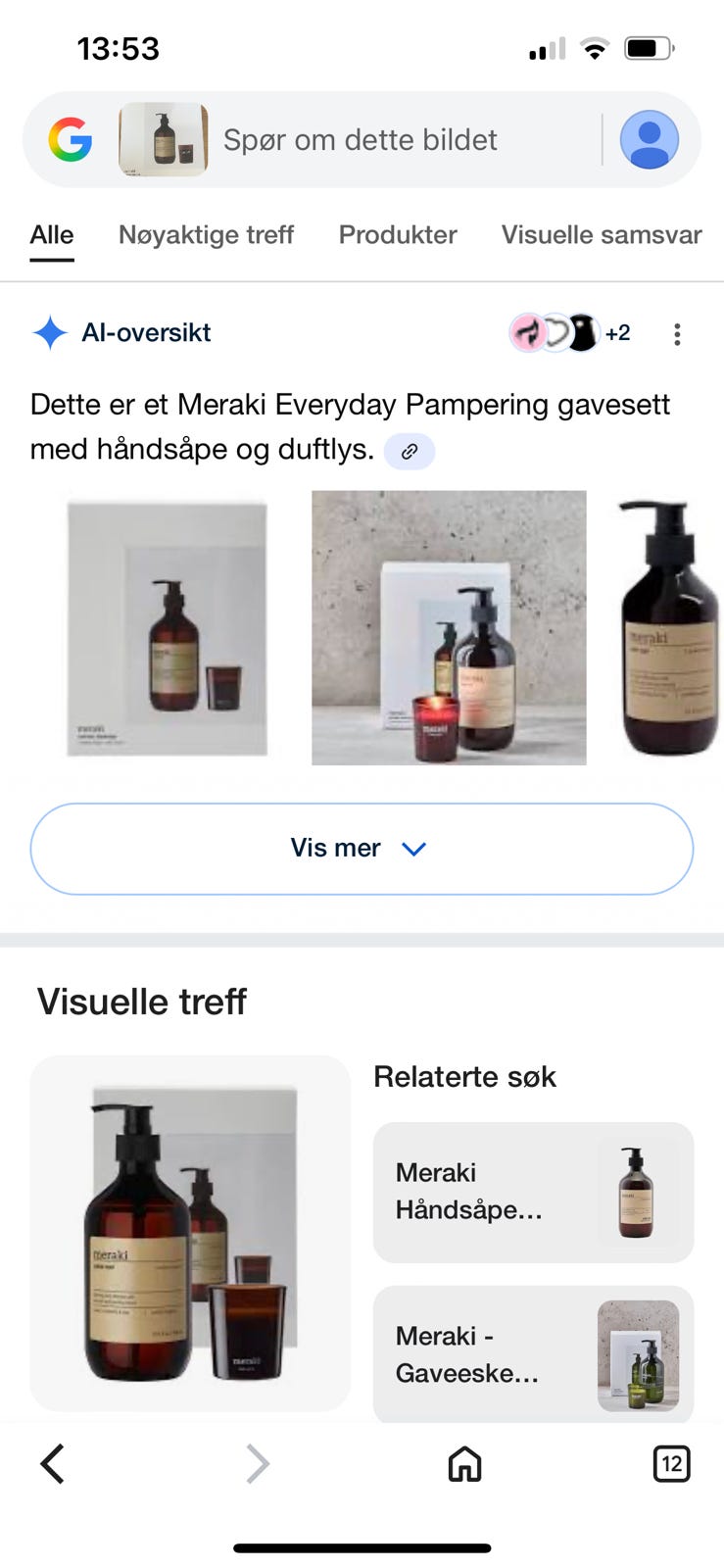Screen dimensions: 724x1568
Task: Switch to the Produkter tab
Action: point(397,235)
